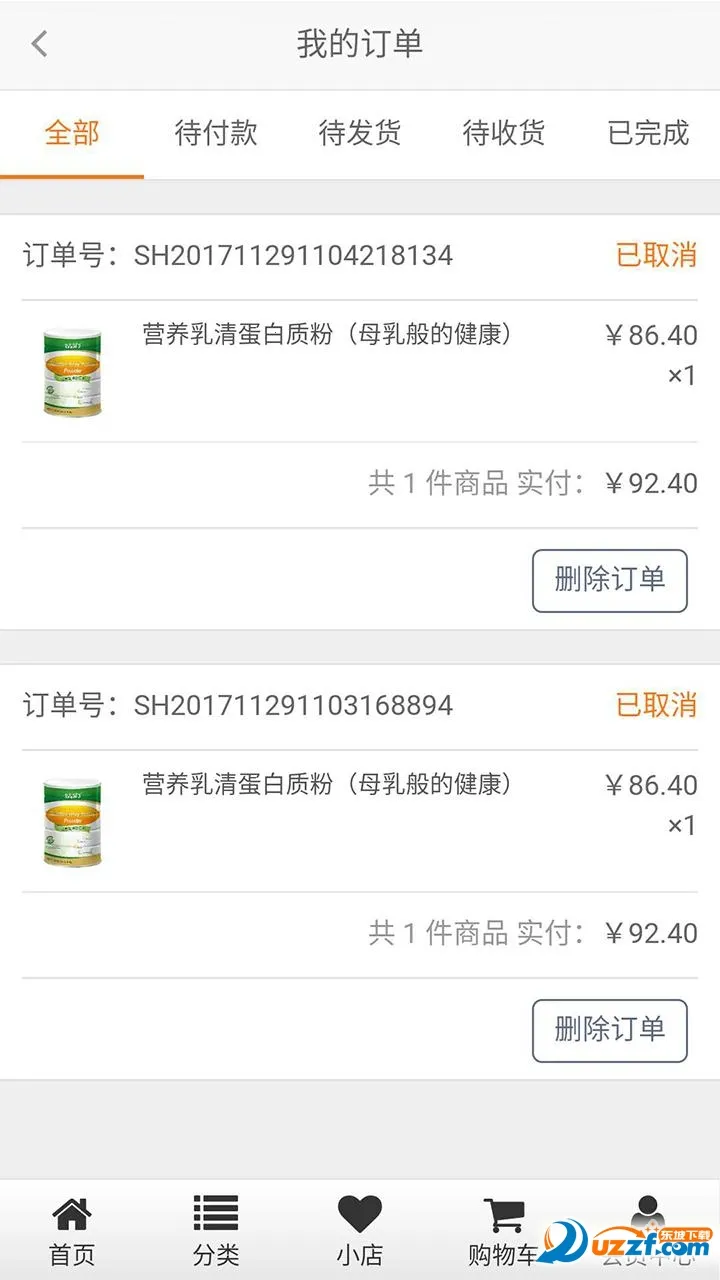Go to the 首页 home tab
The width and height of the screenshot is (720, 1280).
[72, 1230]
